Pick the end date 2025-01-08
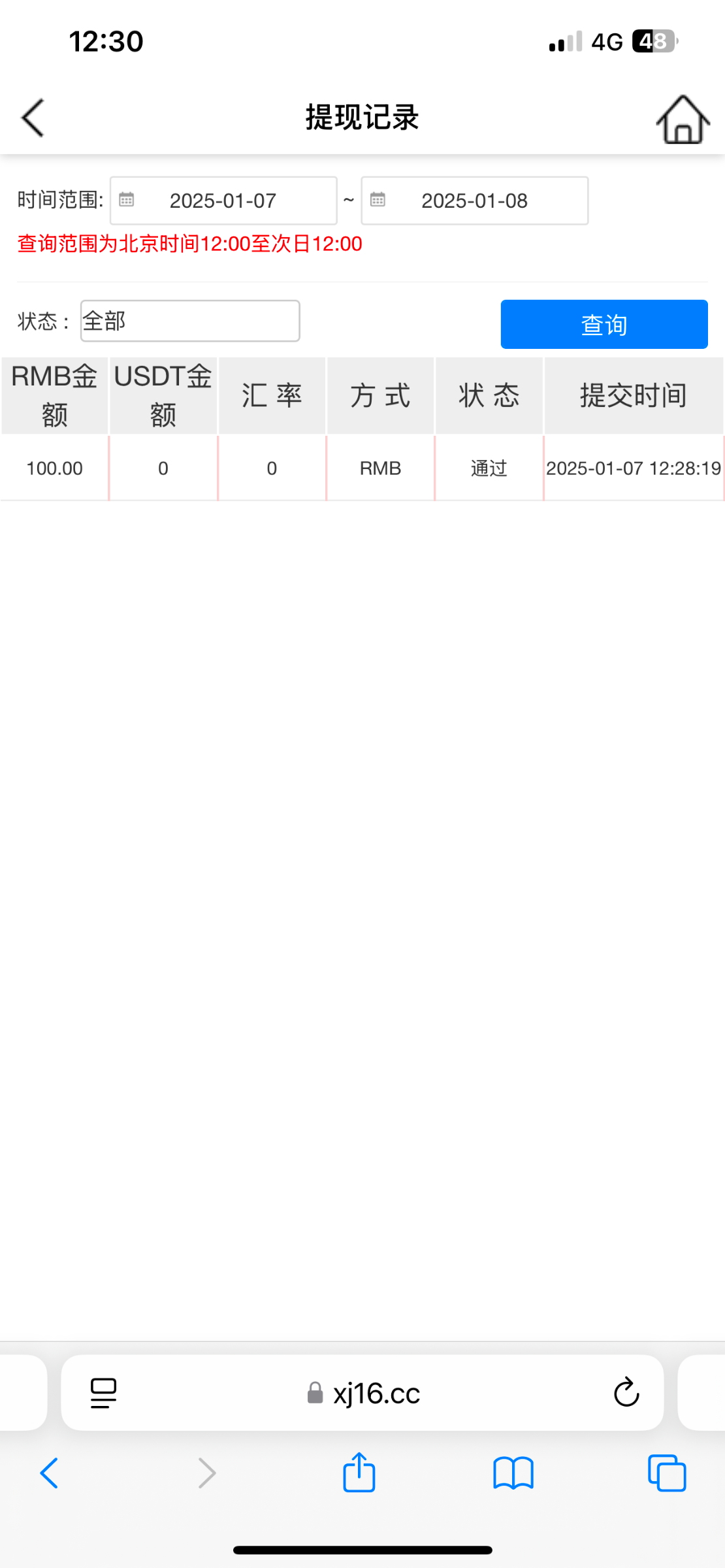Viewport: 725px width, 1568px height. tap(475, 201)
